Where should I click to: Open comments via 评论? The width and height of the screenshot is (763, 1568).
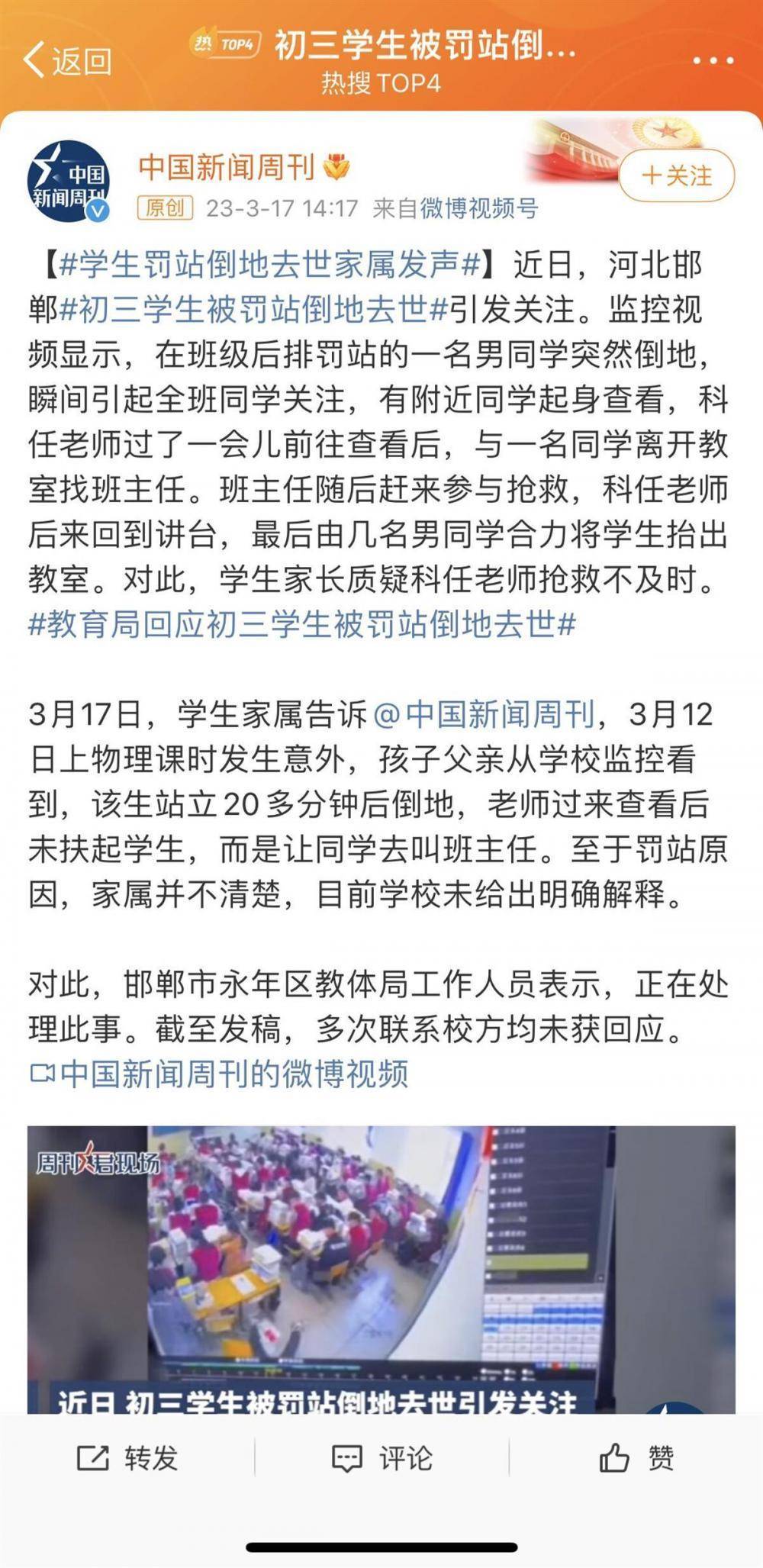point(381,1458)
